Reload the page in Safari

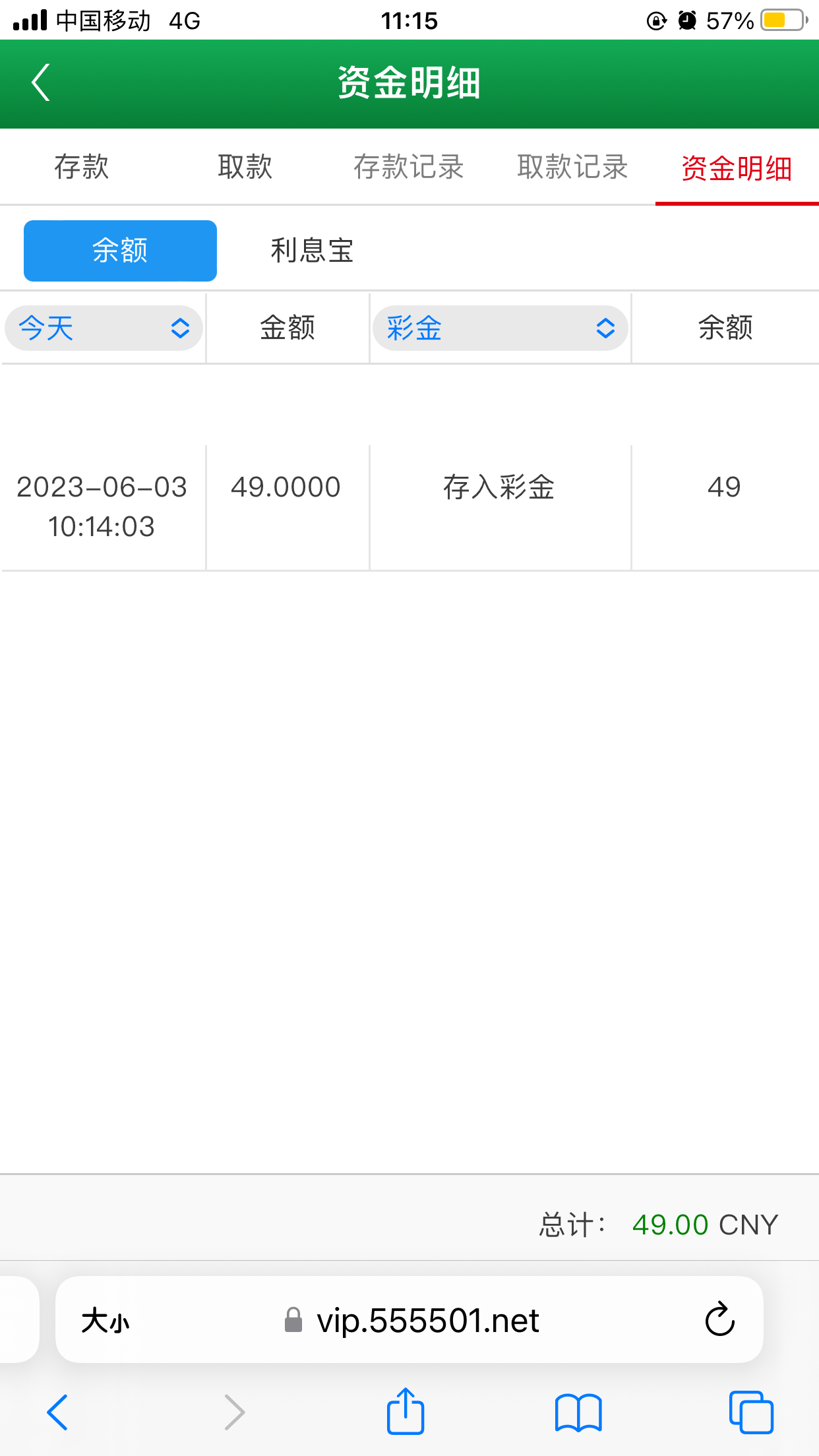(719, 1319)
